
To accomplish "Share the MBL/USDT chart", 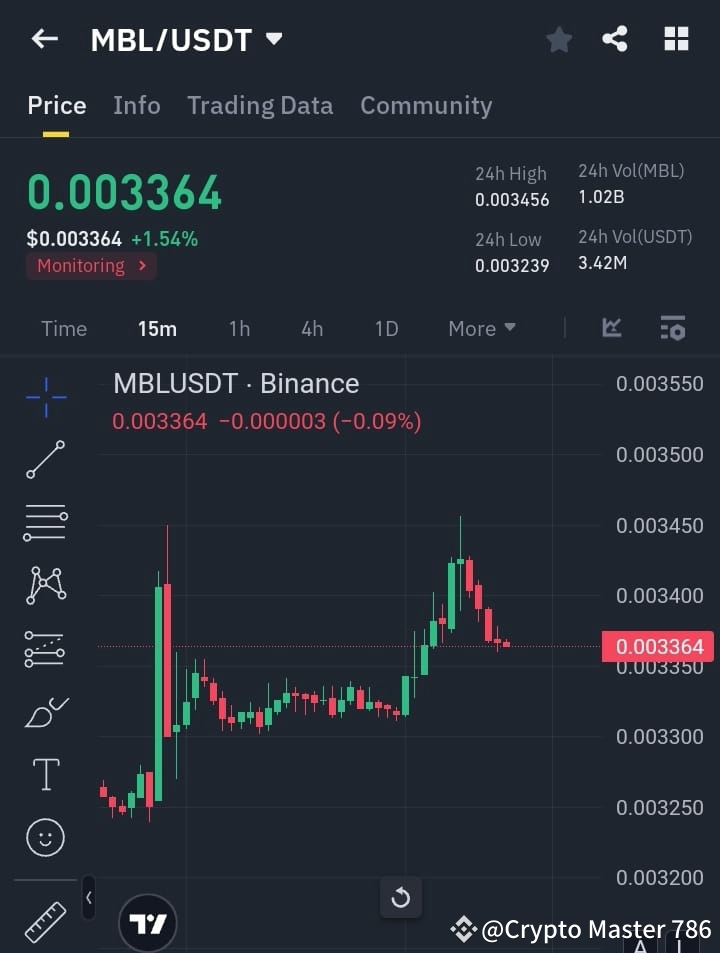I will pos(616,39).
